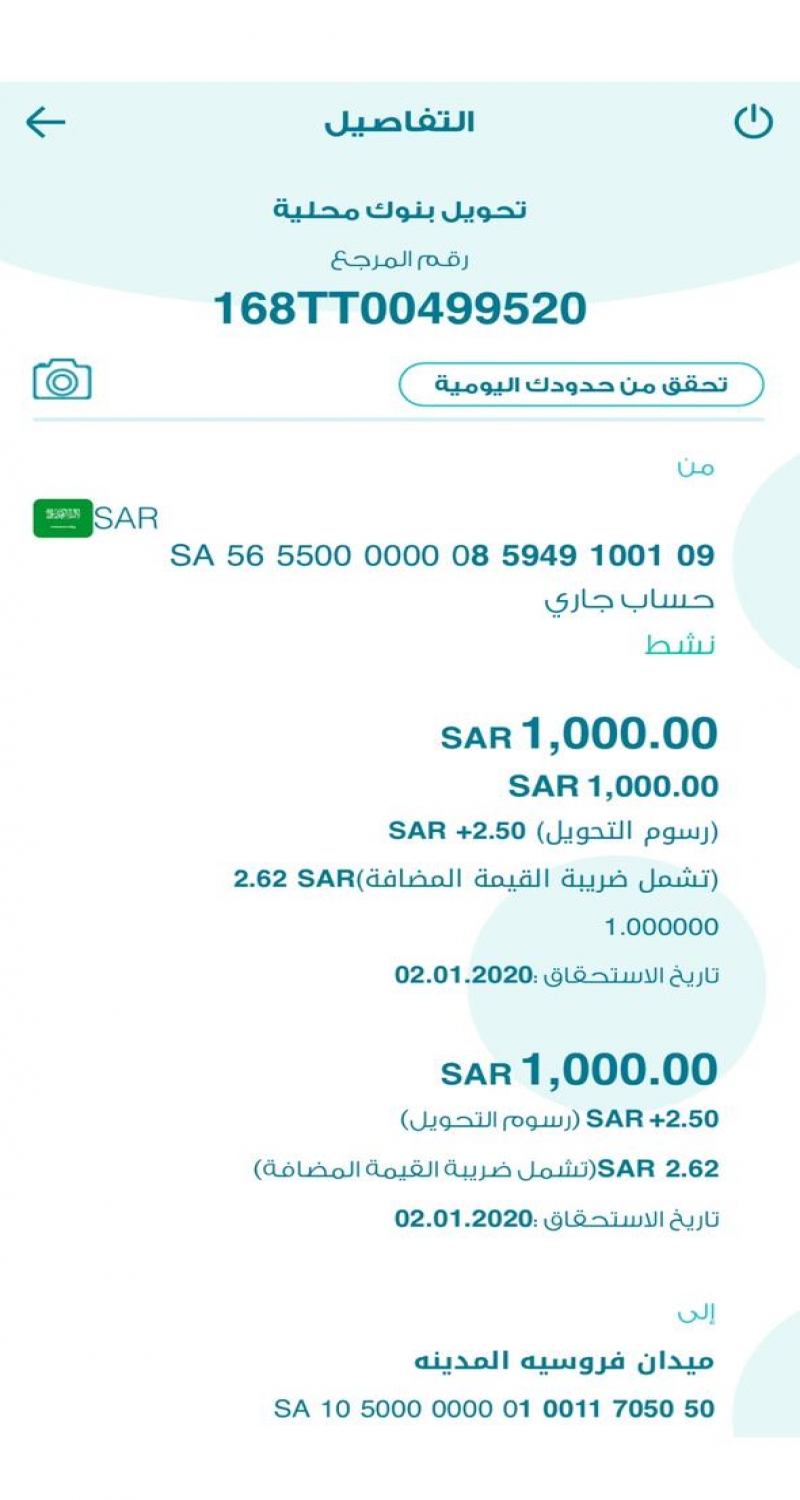
Task: Capture receipt with the camera icon
Action: (62, 380)
